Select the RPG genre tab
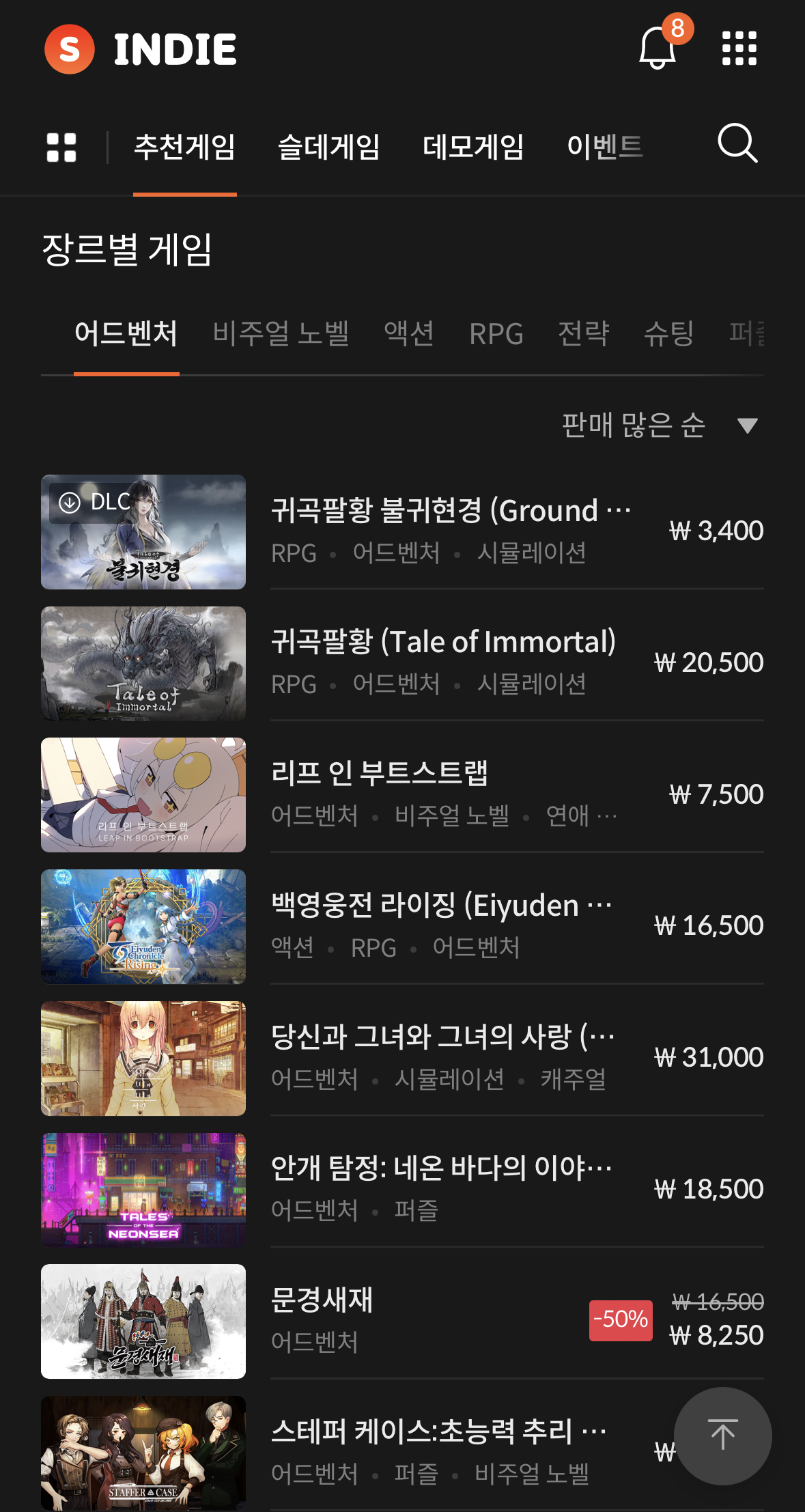 (496, 333)
